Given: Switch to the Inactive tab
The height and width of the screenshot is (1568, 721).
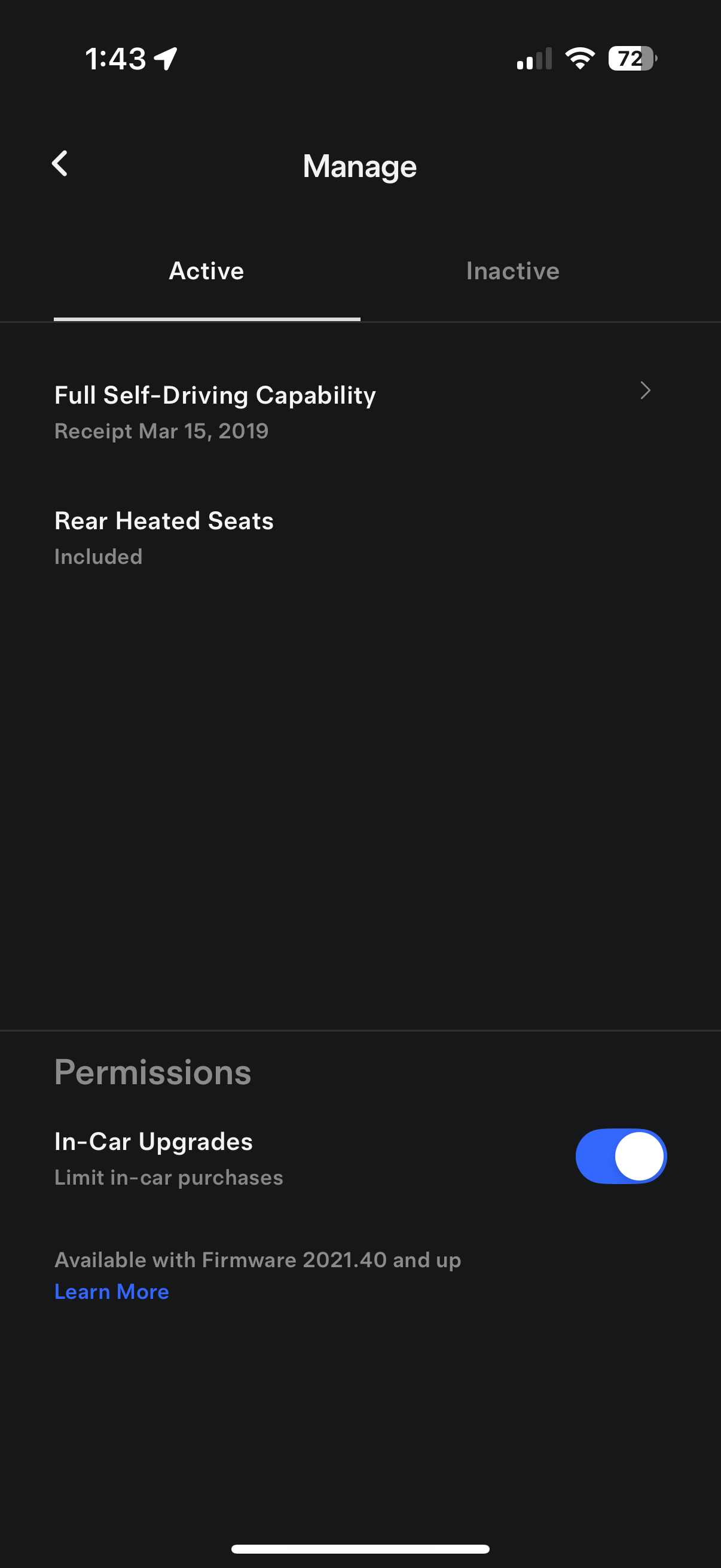Looking at the screenshot, I should tap(512, 271).
